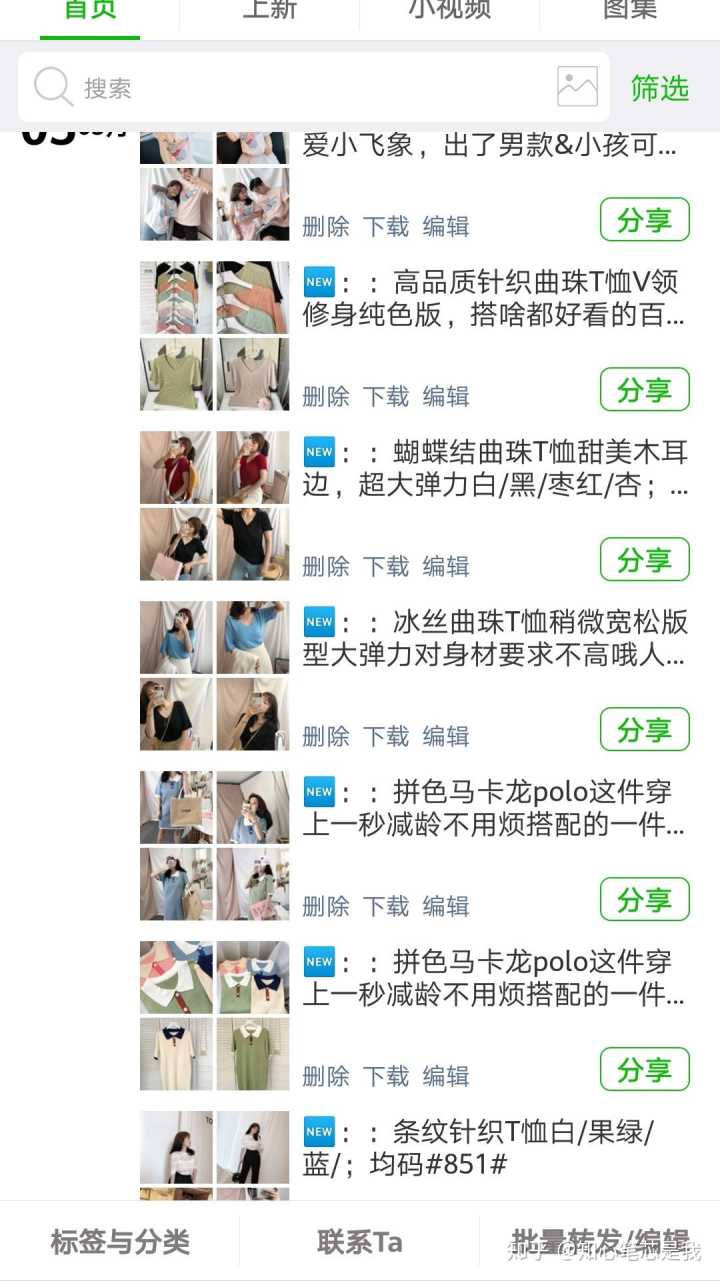Image resolution: width=720 pixels, height=1281 pixels.
Task: Open 标签与分类 at the bottom
Action: tap(120, 1242)
